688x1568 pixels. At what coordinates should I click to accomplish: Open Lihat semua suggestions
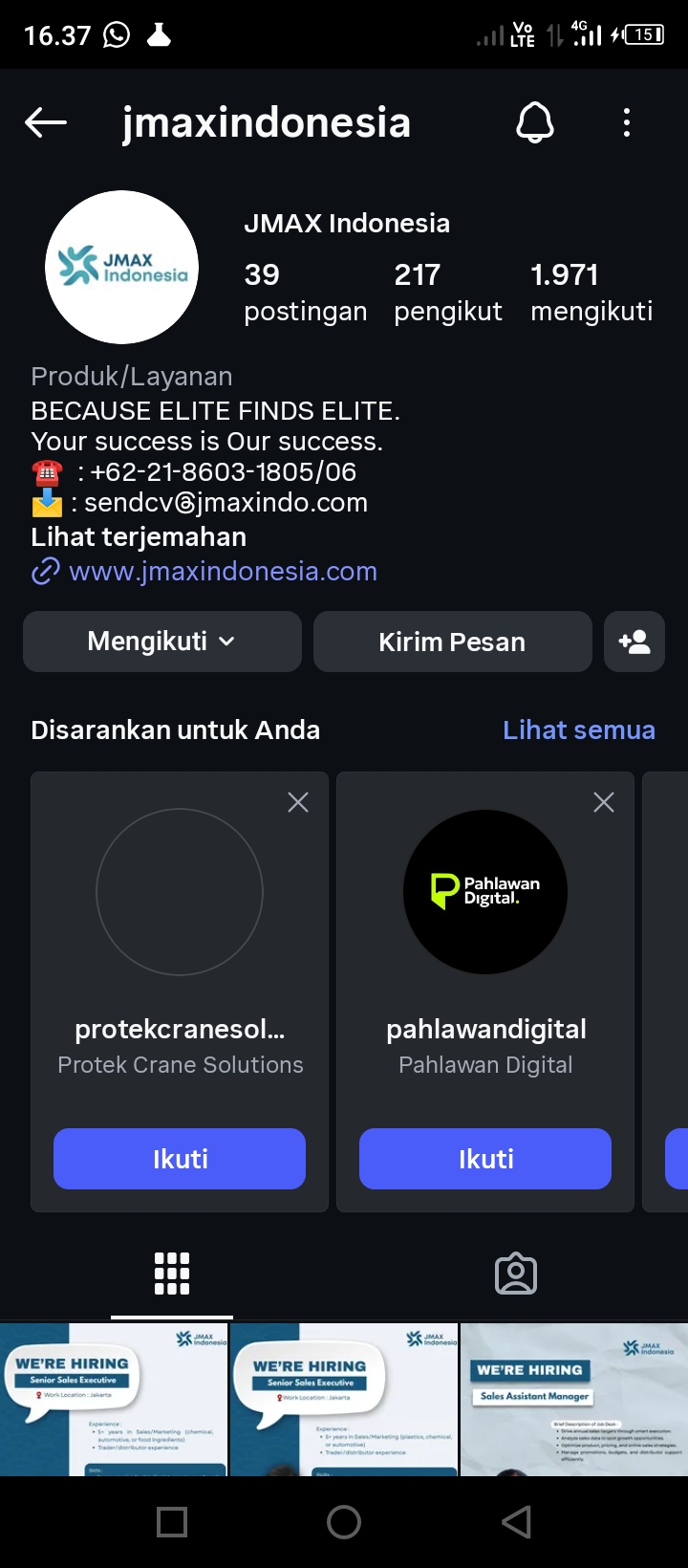(x=579, y=730)
